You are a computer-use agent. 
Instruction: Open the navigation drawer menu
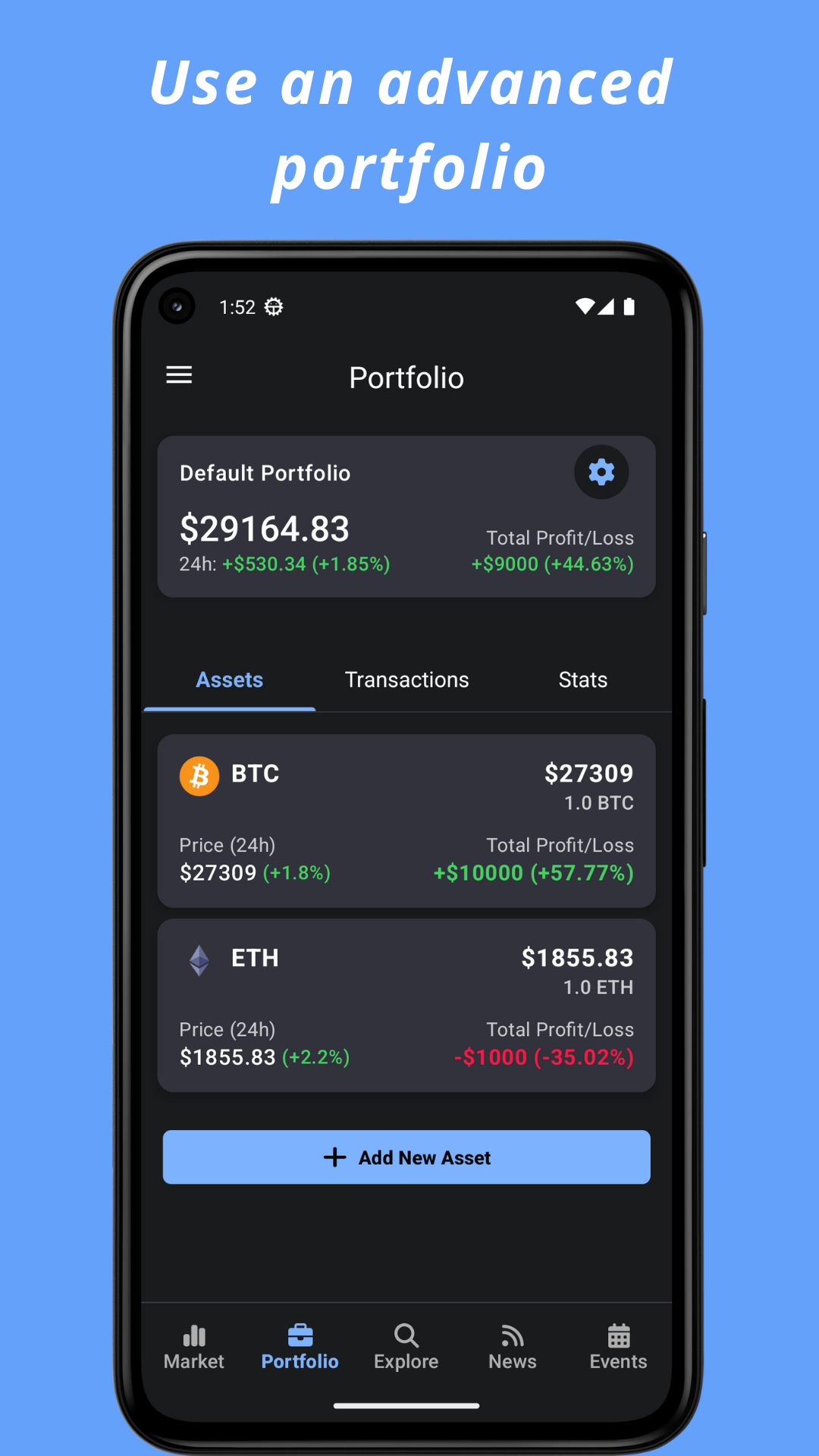(179, 375)
